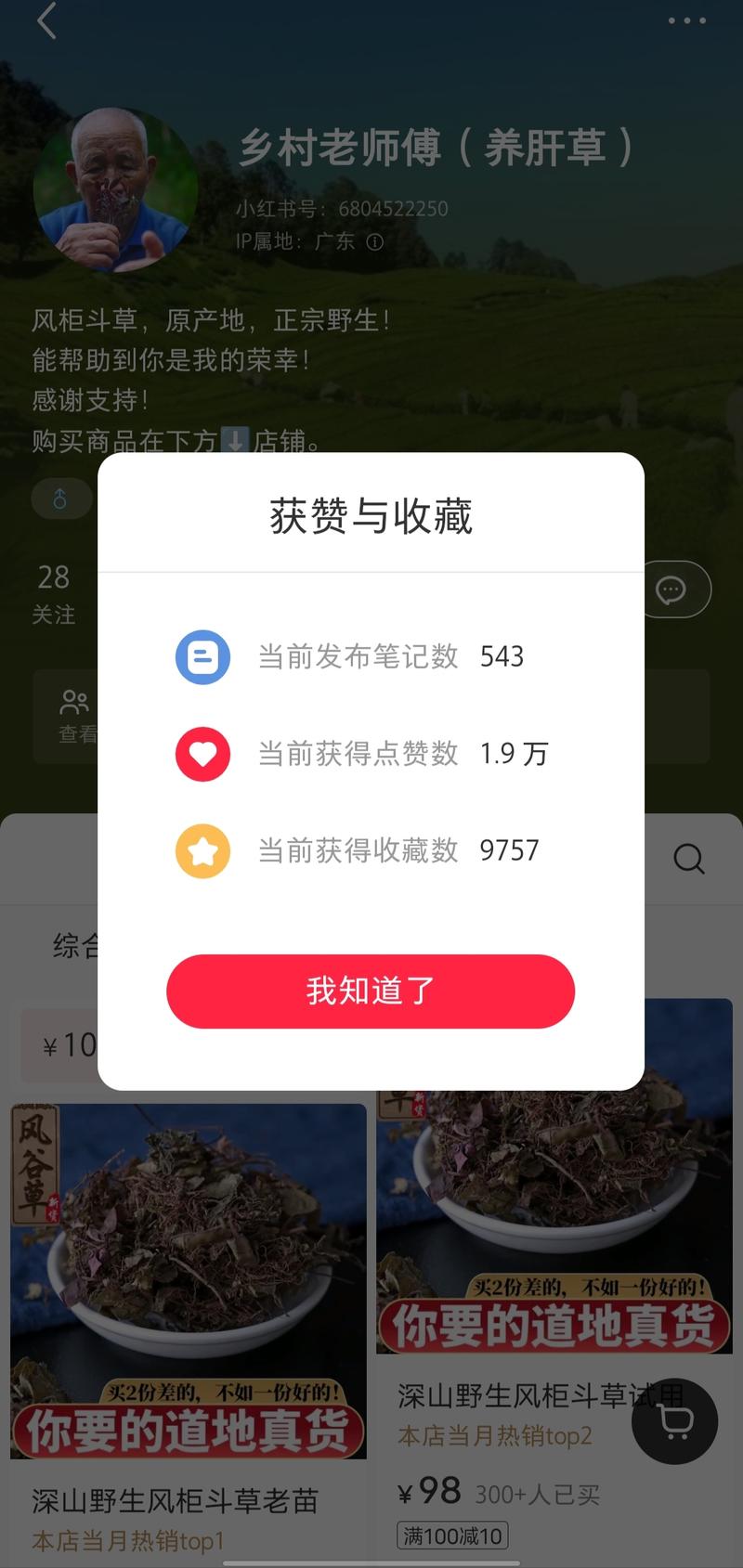Click the red heart icon beside 当前获得点赞数

pyautogui.click(x=202, y=754)
